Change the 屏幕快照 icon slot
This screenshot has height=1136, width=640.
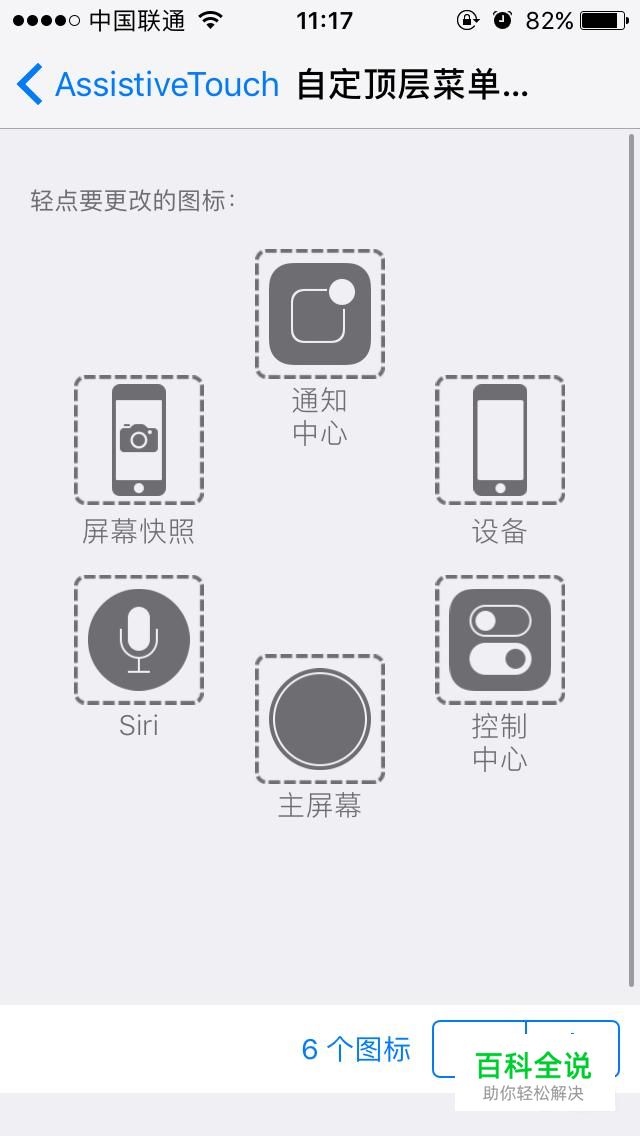click(138, 440)
